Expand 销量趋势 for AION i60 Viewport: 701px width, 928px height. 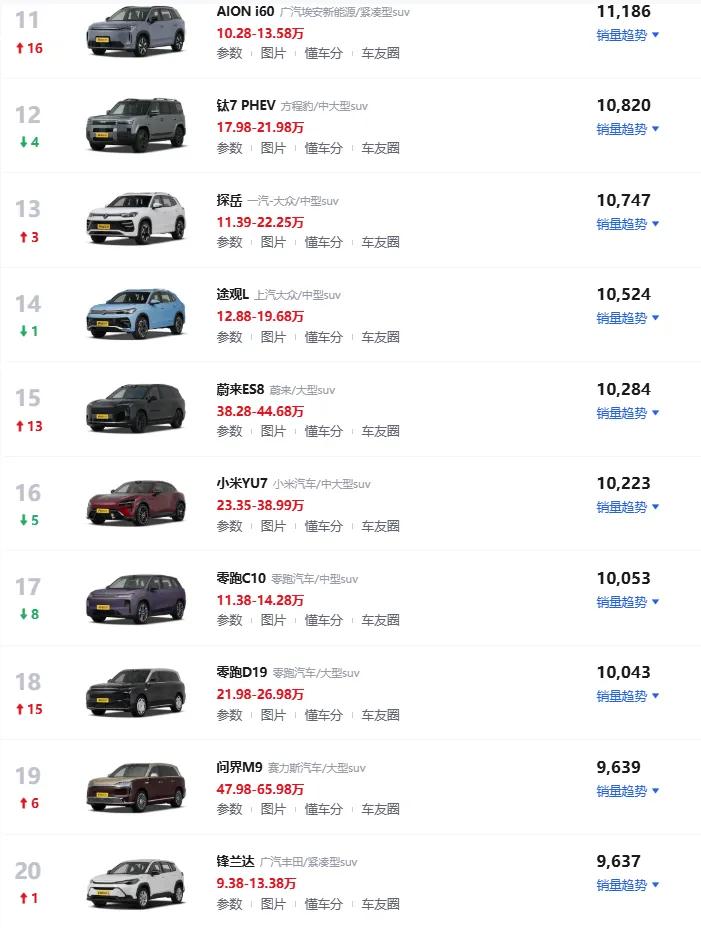[x=628, y=35]
